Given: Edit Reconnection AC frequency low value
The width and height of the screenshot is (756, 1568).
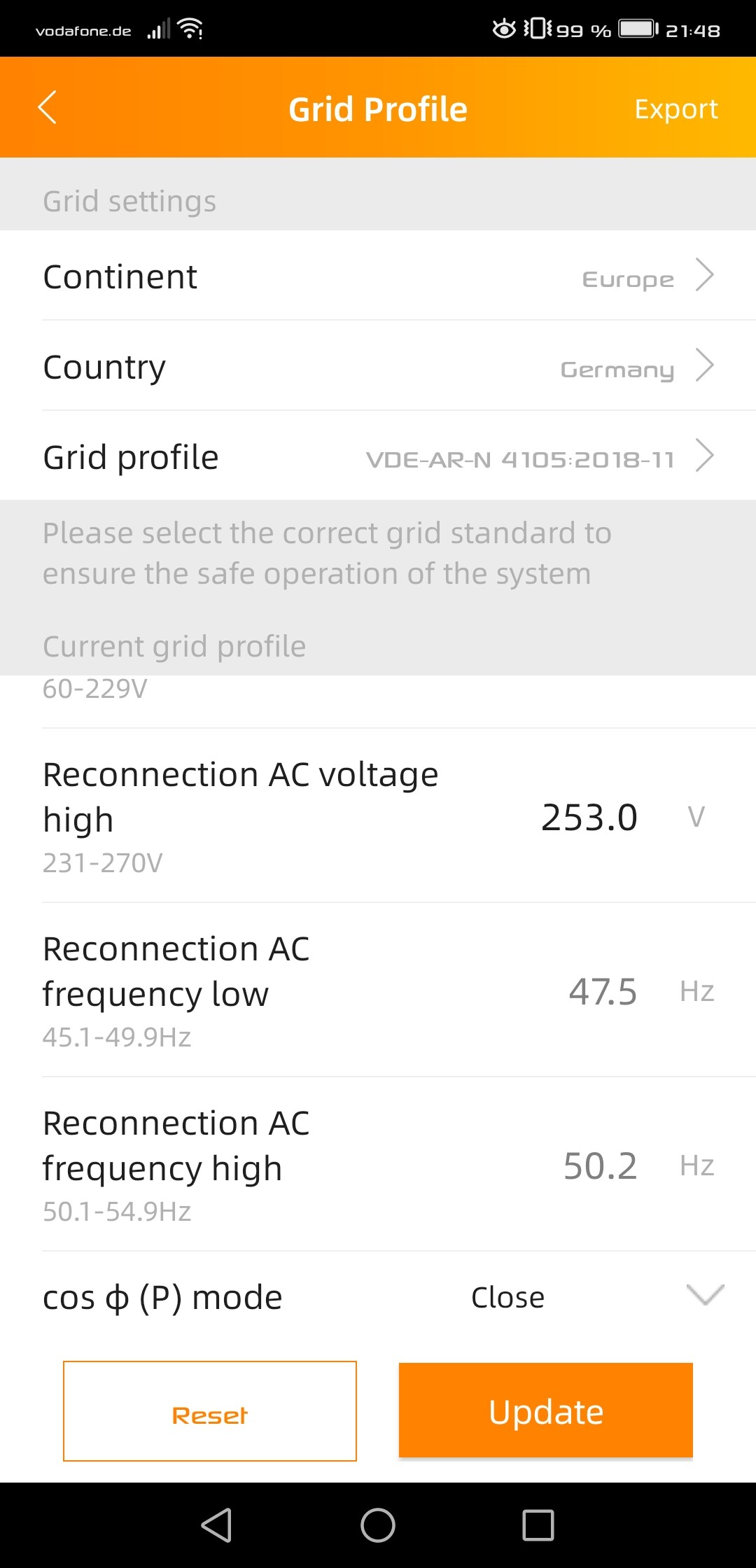Looking at the screenshot, I should click(603, 991).
